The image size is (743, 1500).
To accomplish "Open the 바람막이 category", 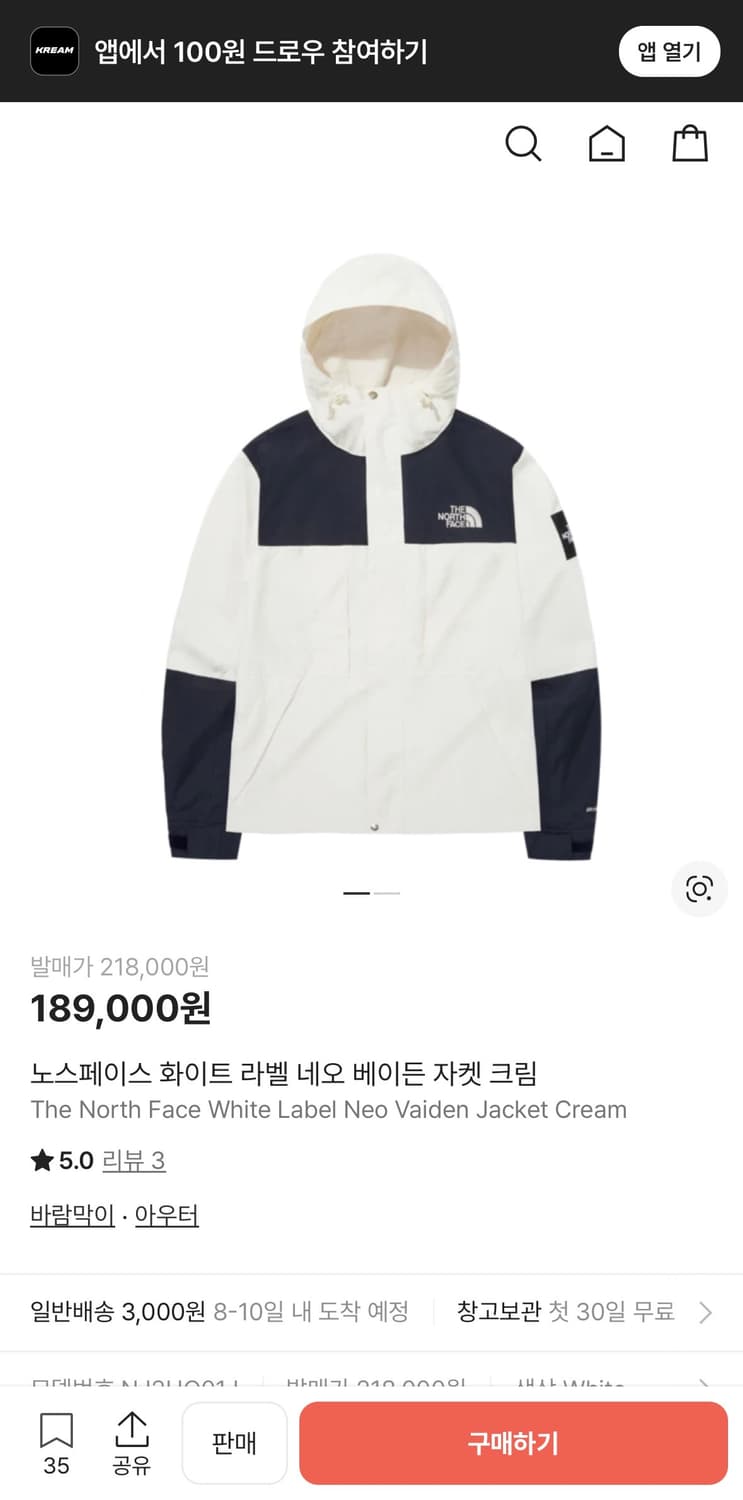I will tap(70, 1214).
